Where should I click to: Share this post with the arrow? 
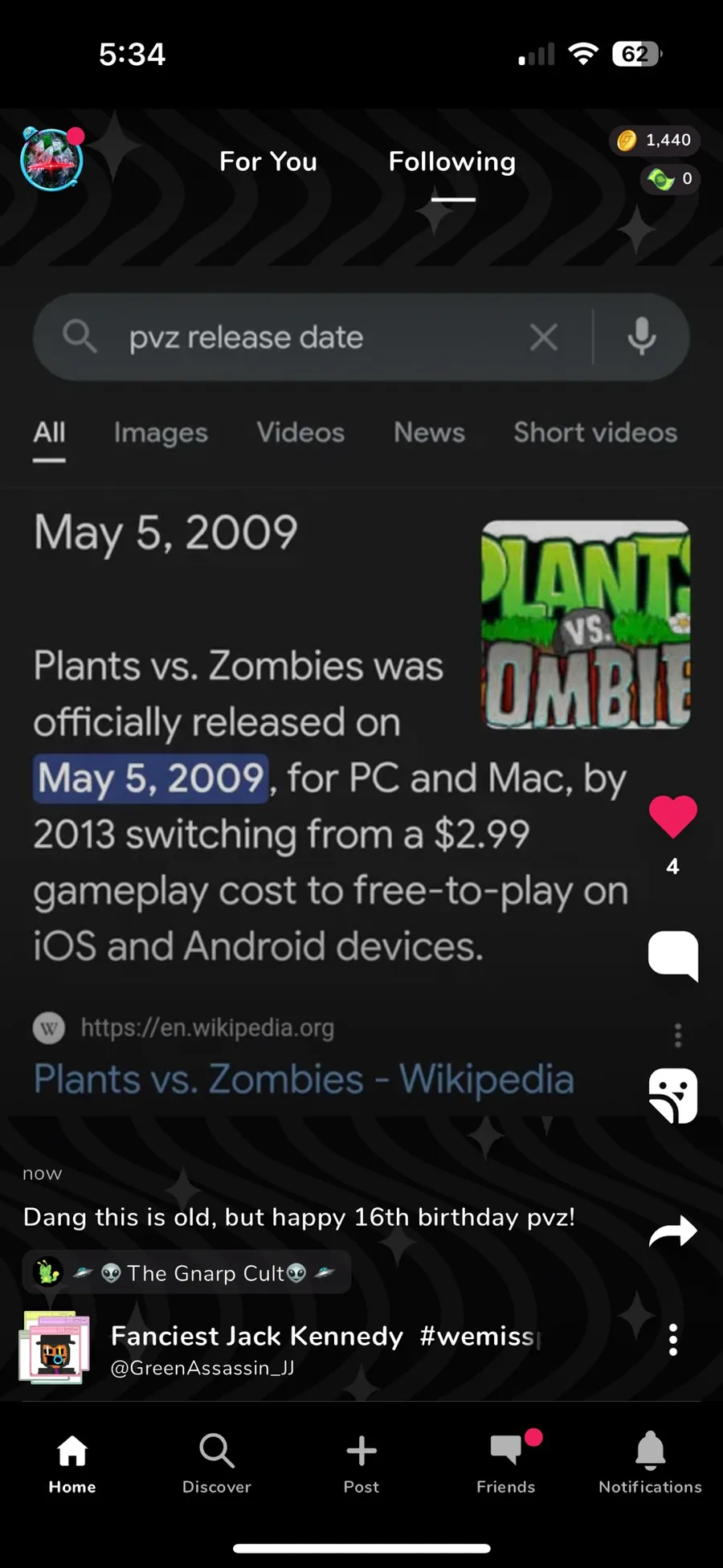pos(673,1231)
